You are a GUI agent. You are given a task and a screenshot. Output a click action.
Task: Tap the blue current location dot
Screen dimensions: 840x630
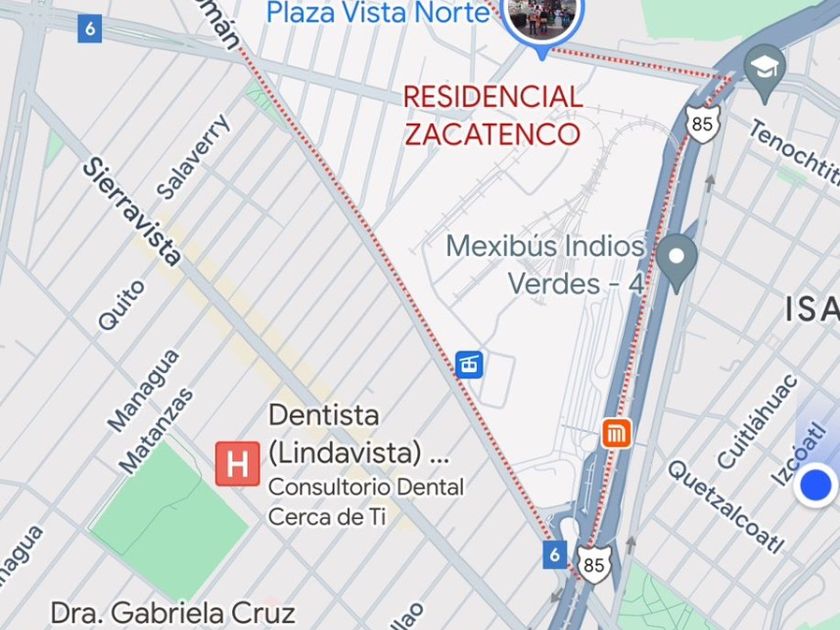(x=817, y=485)
